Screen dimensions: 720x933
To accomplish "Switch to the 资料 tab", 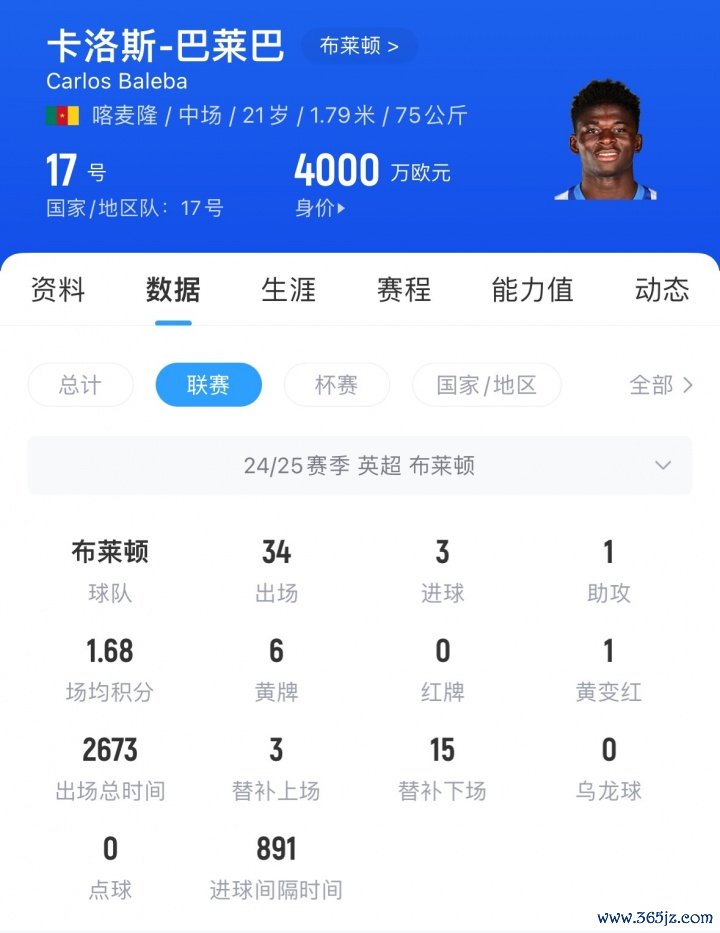I will pos(58,290).
